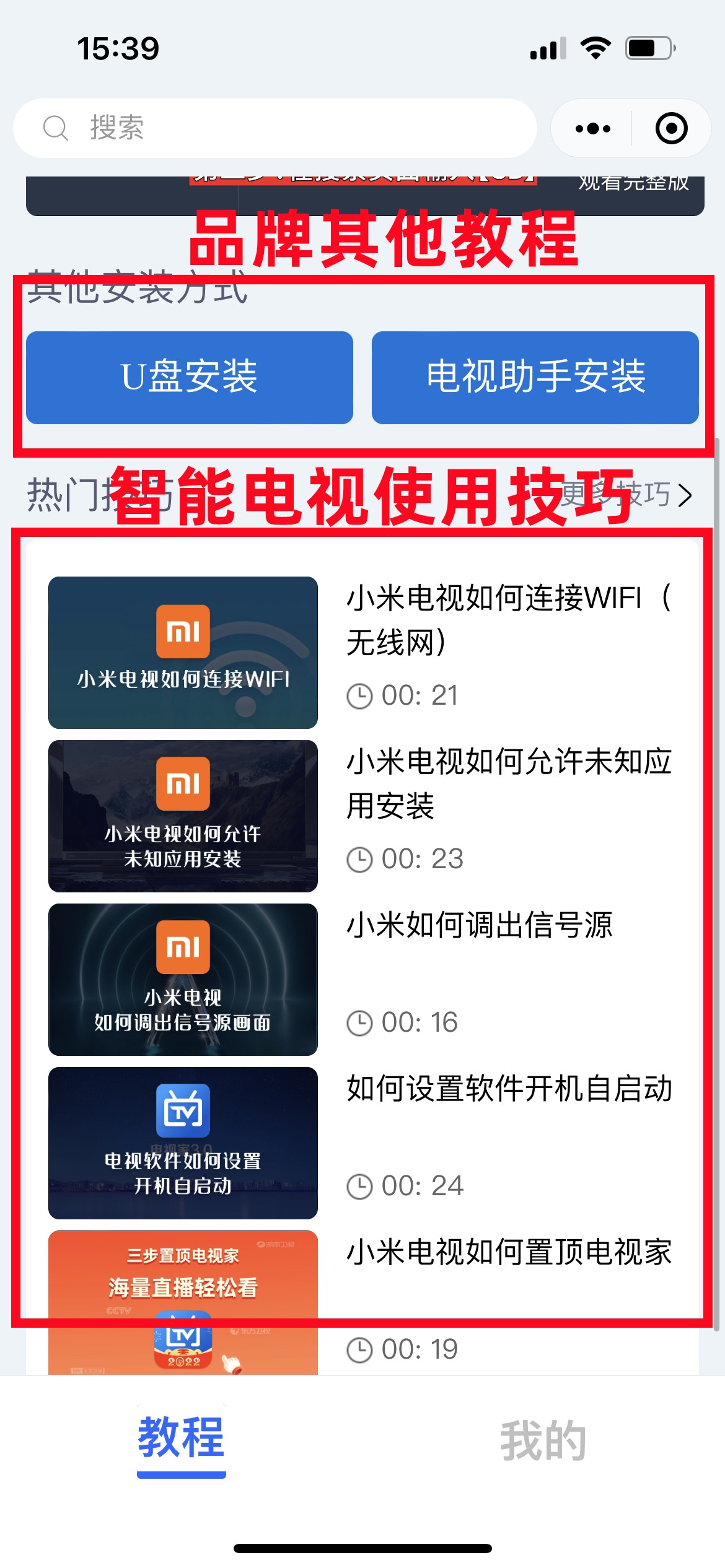
Task: Click the clock icon beside duration 00:21
Action: [359, 696]
